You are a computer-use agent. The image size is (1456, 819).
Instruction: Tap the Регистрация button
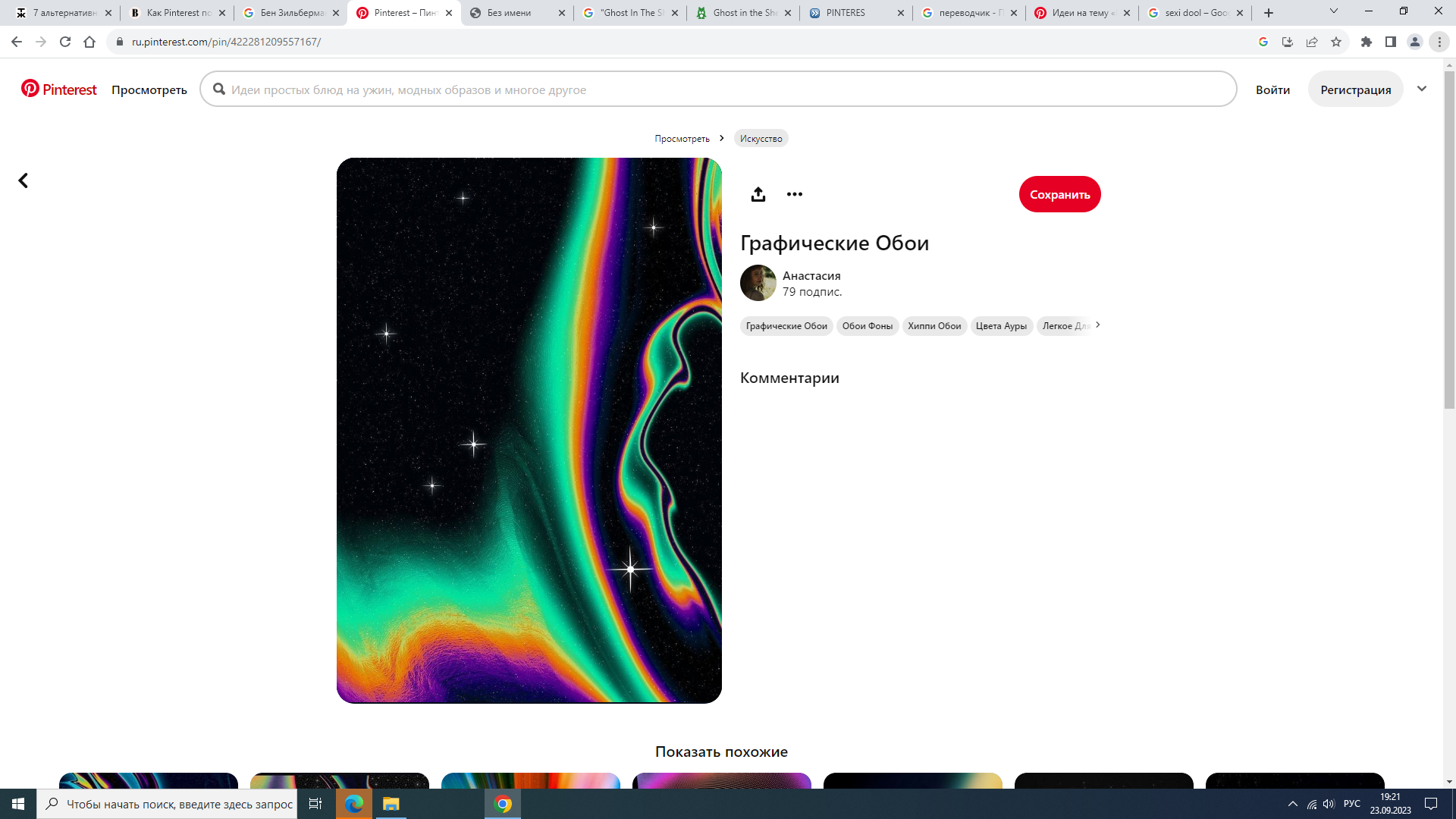(1355, 89)
